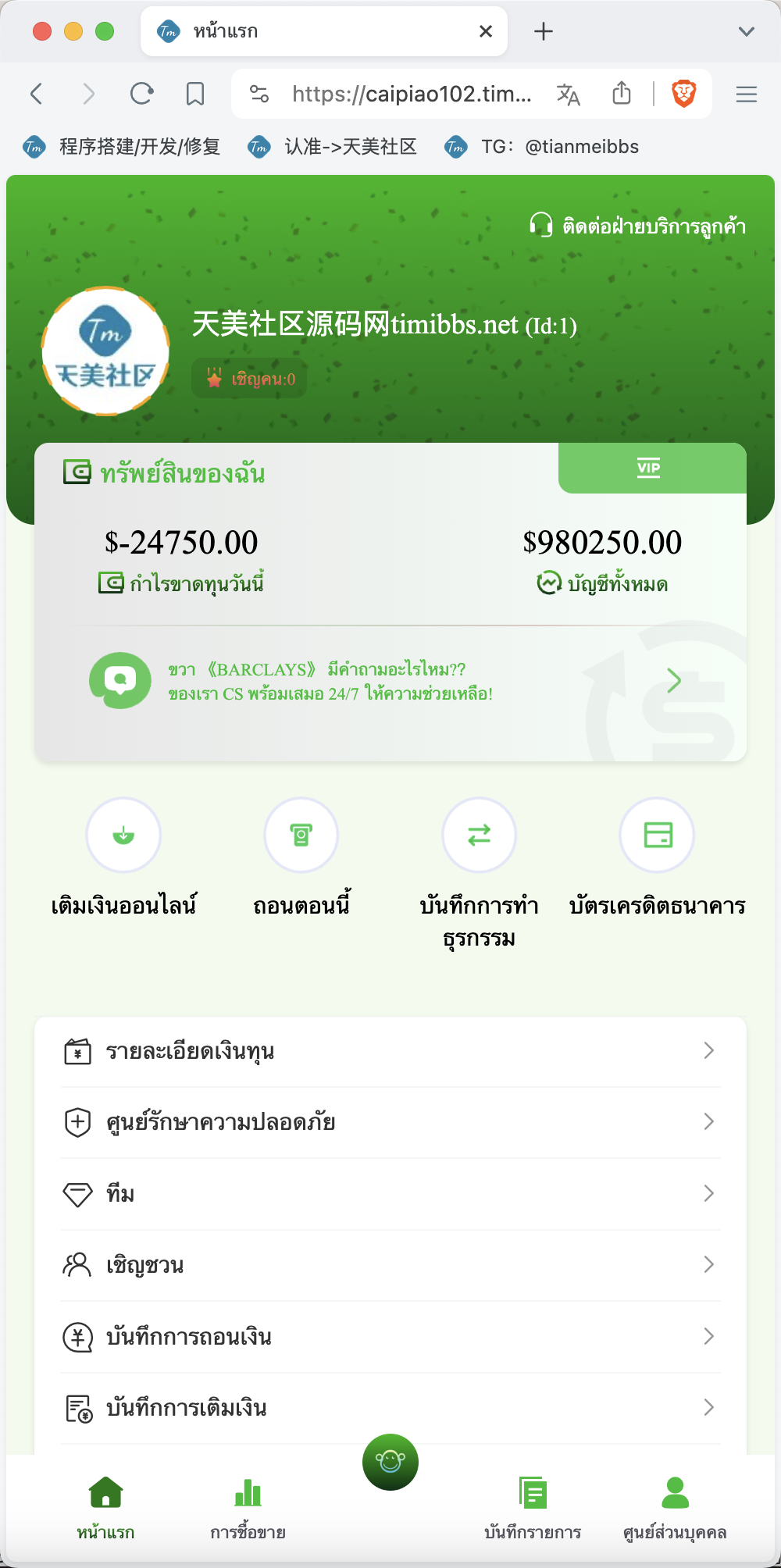The image size is (781, 1568).
Task: Reload the page in the browser
Action: click(x=141, y=94)
